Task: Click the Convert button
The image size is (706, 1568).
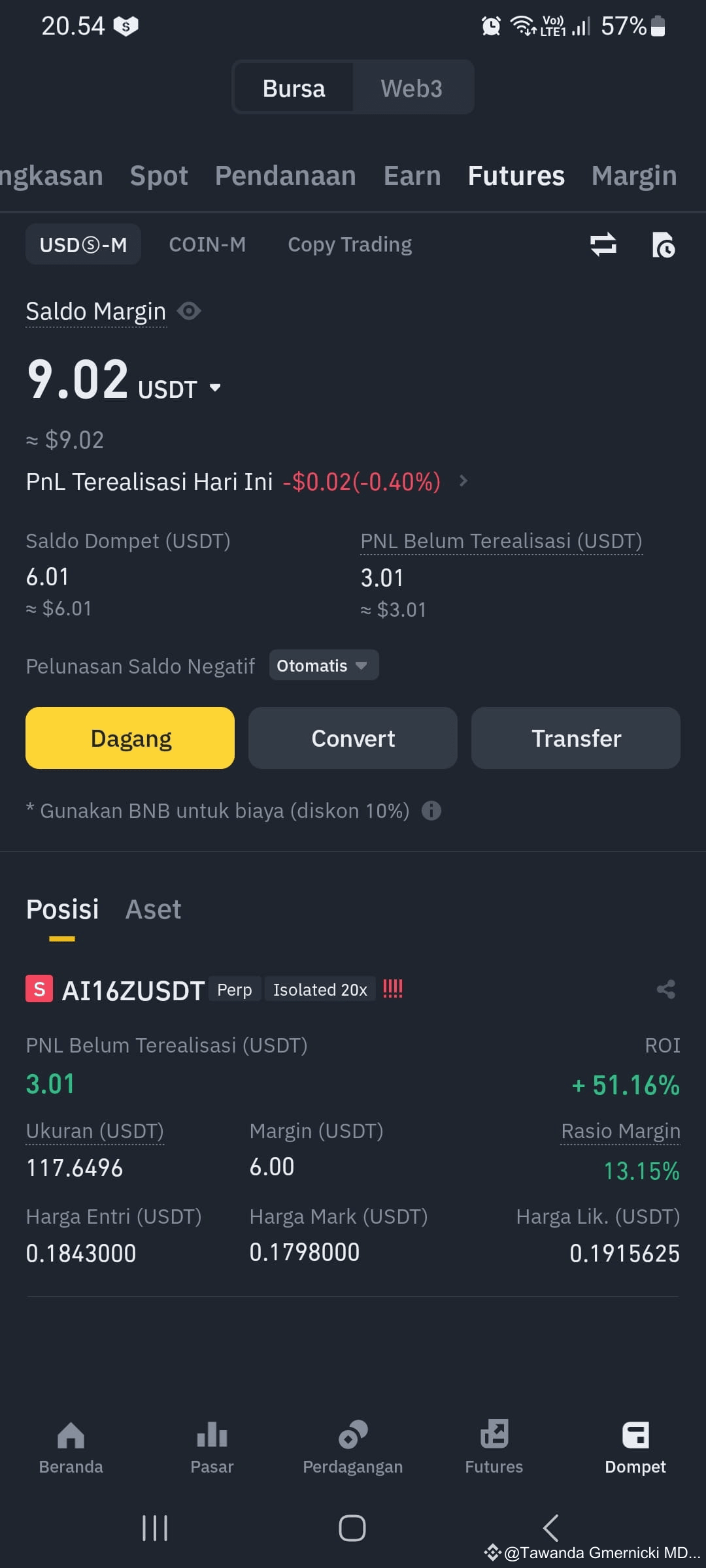Action: (x=353, y=738)
